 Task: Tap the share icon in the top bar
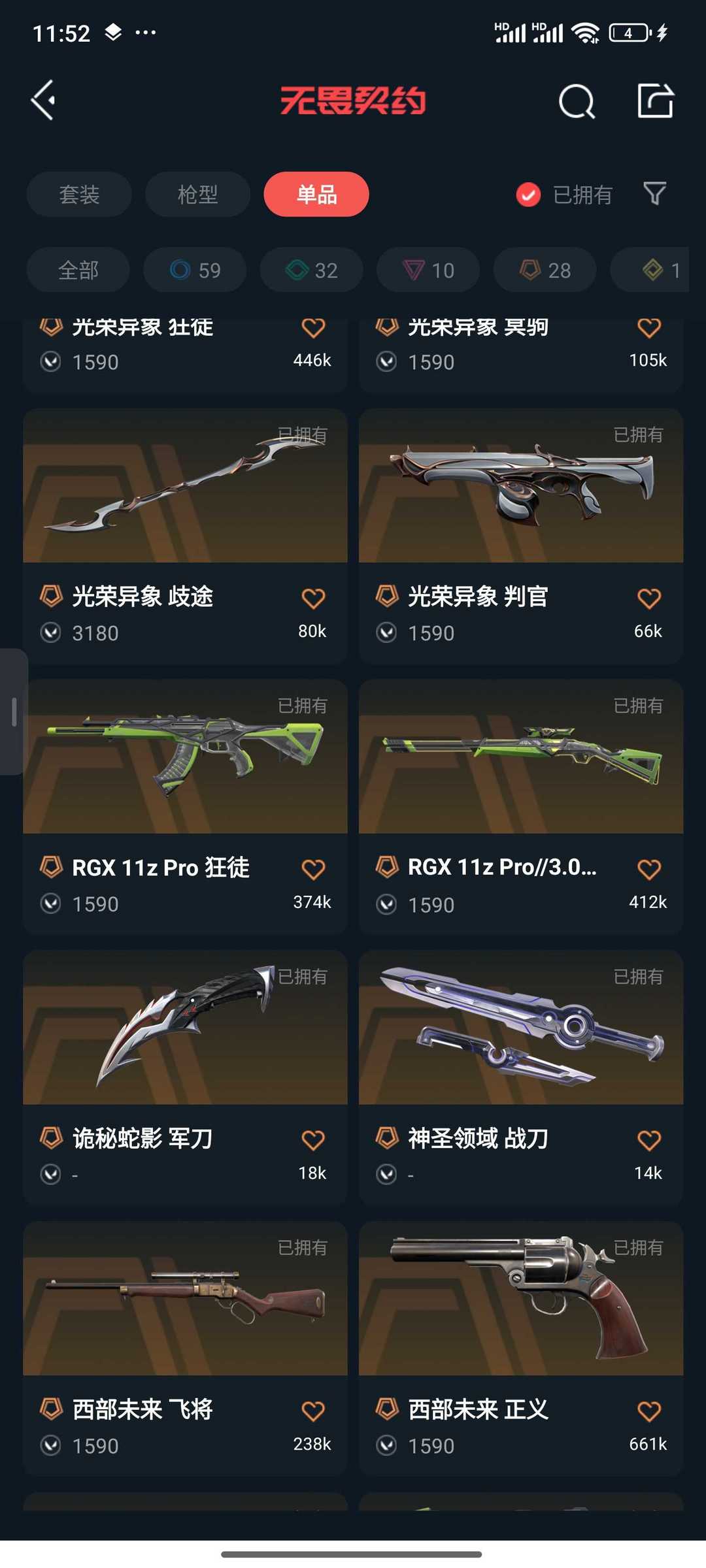655,101
